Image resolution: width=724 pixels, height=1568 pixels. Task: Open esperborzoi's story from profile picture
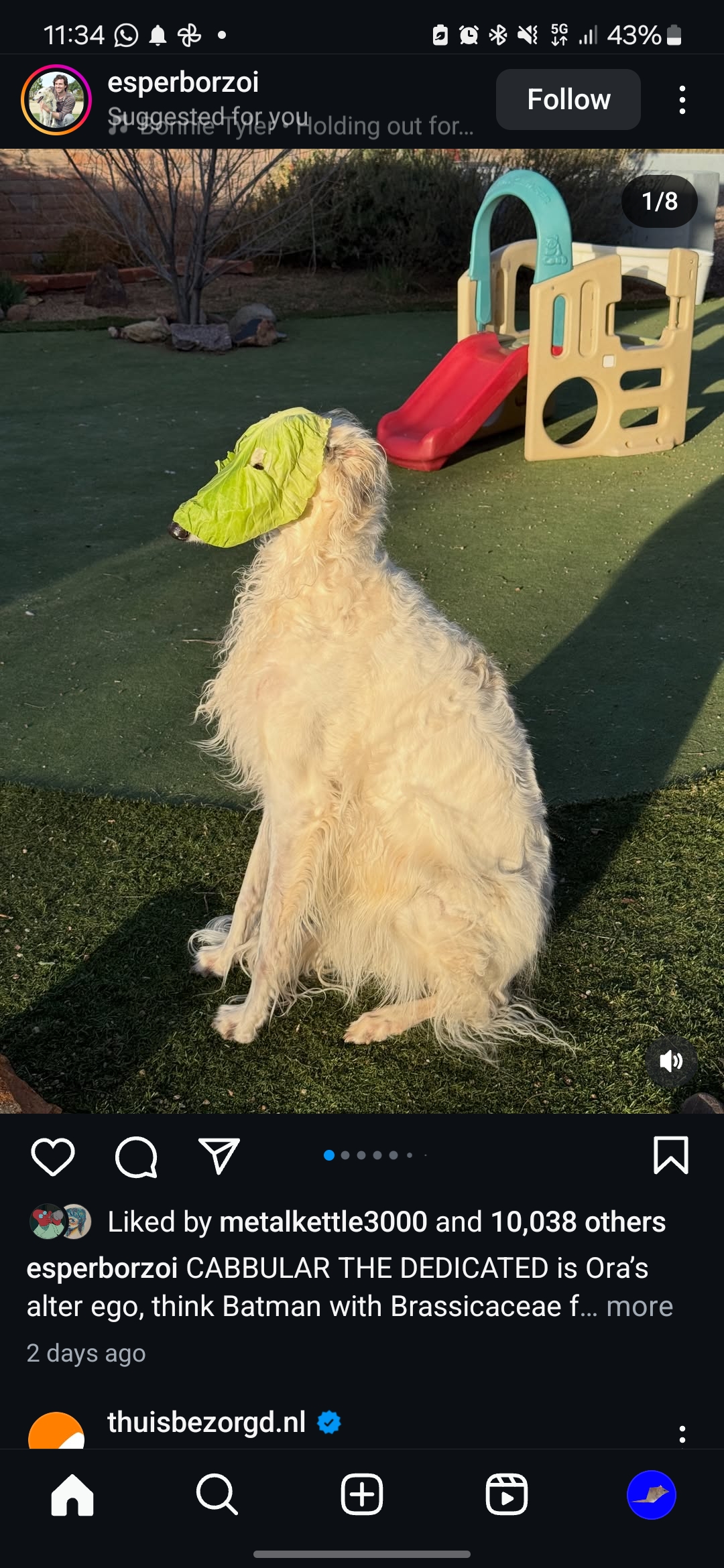(56, 100)
